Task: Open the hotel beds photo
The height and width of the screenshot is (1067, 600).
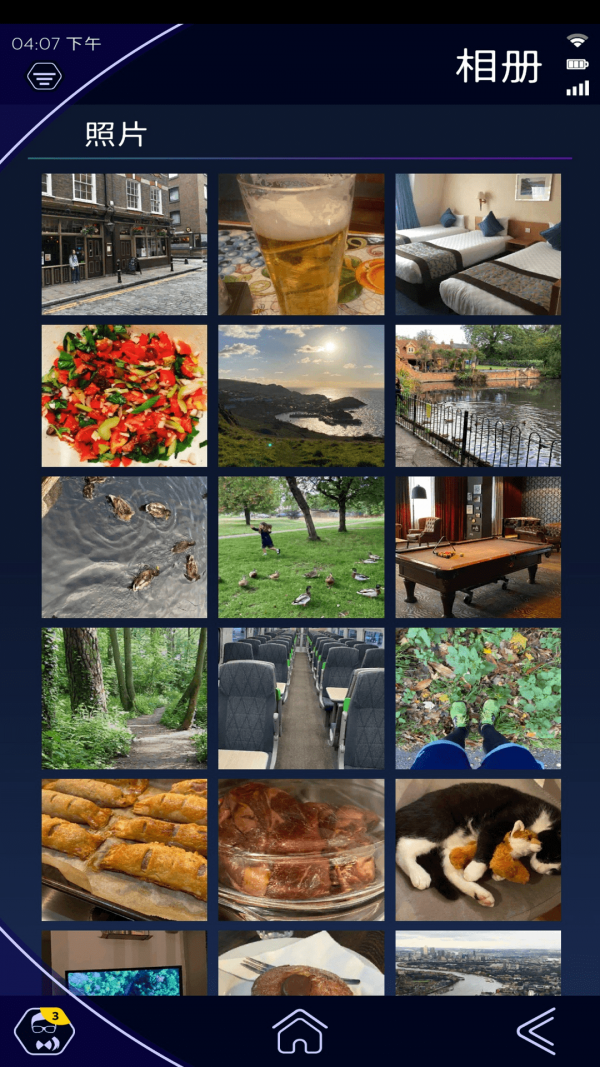Action: [x=478, y=244]
